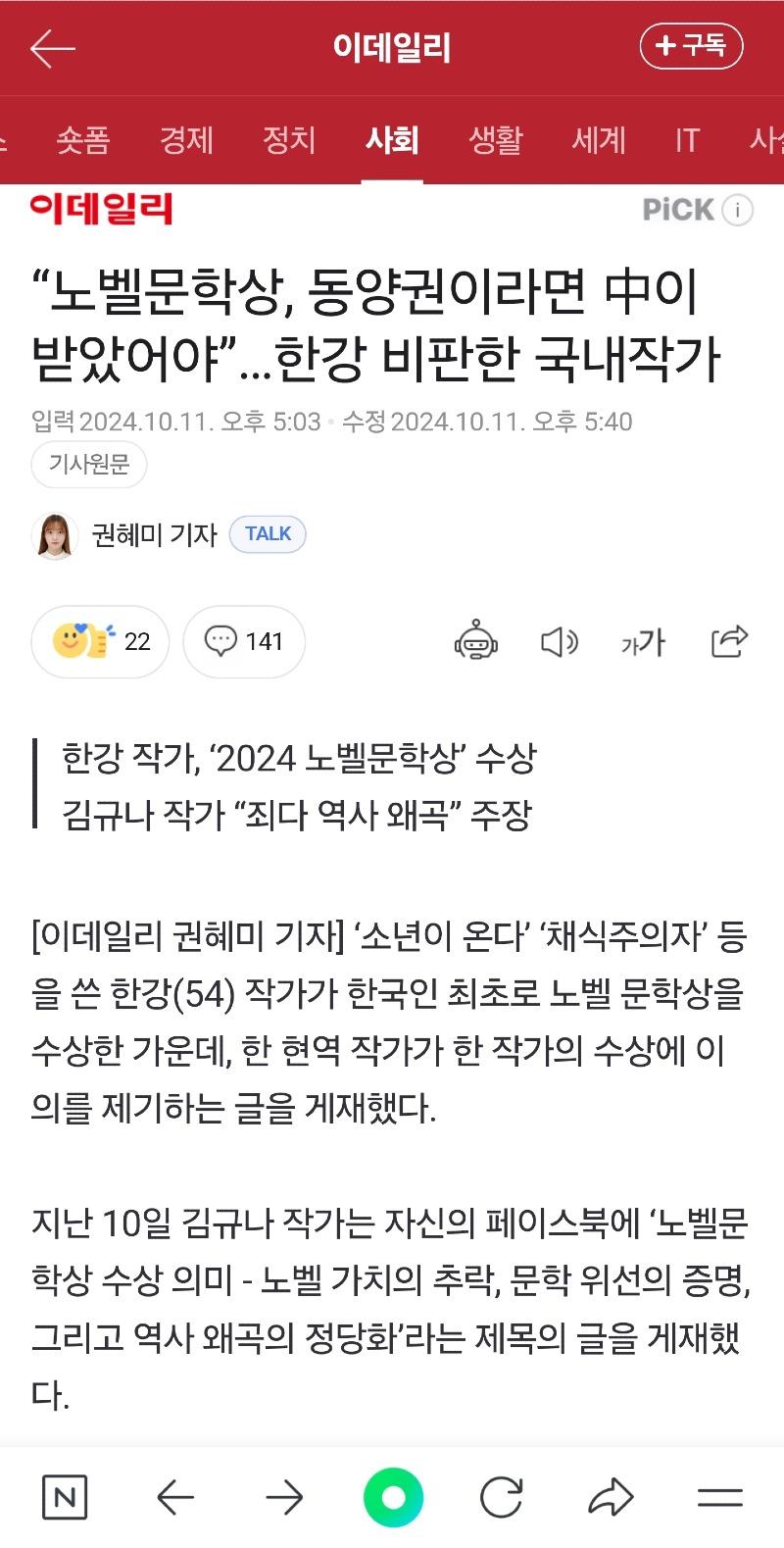The image size is (784, 1548).
Task: Tap the TALK chip next to reporter
Action: 268,534
